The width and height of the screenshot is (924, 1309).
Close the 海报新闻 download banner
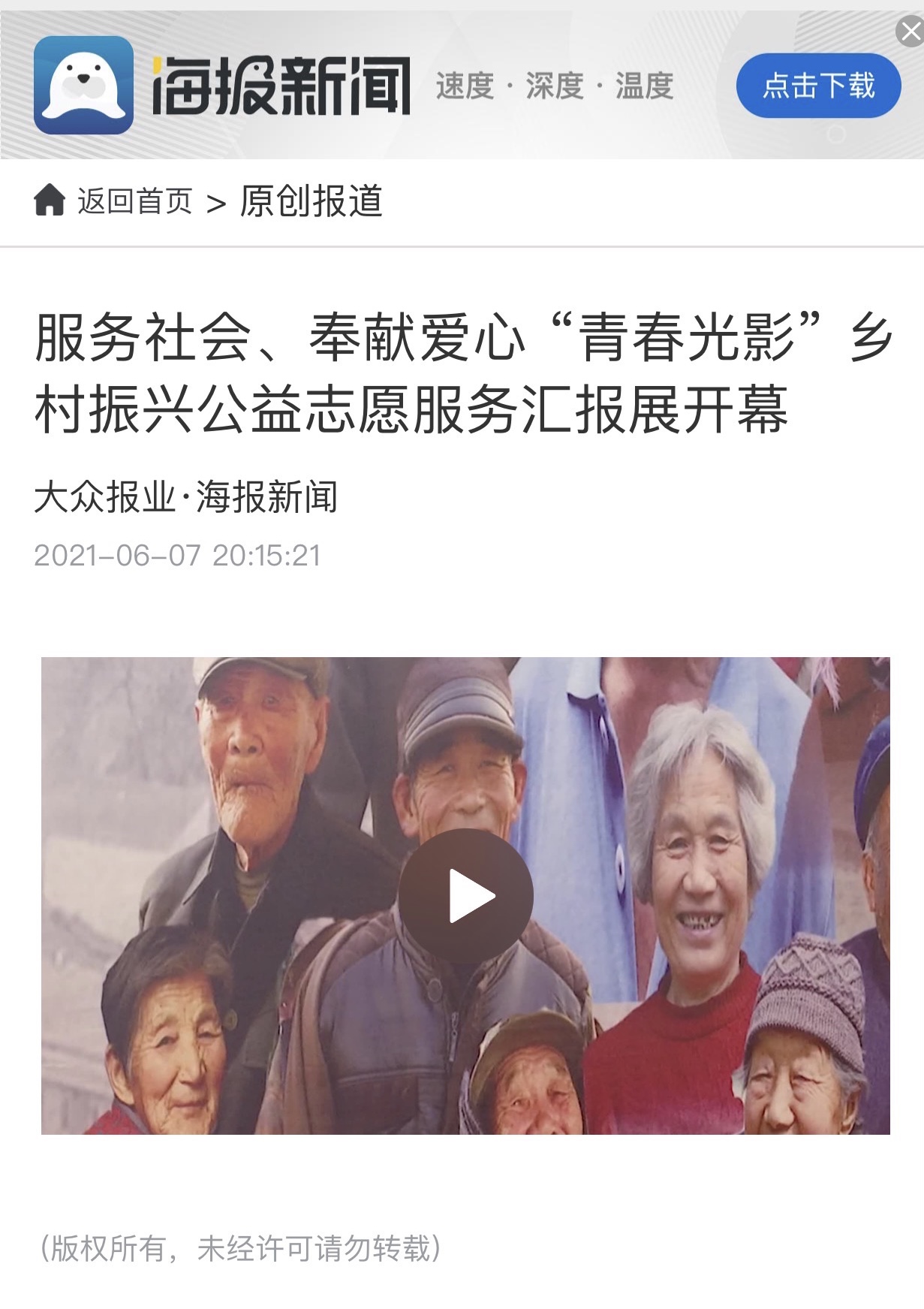[x=910, y=32]
